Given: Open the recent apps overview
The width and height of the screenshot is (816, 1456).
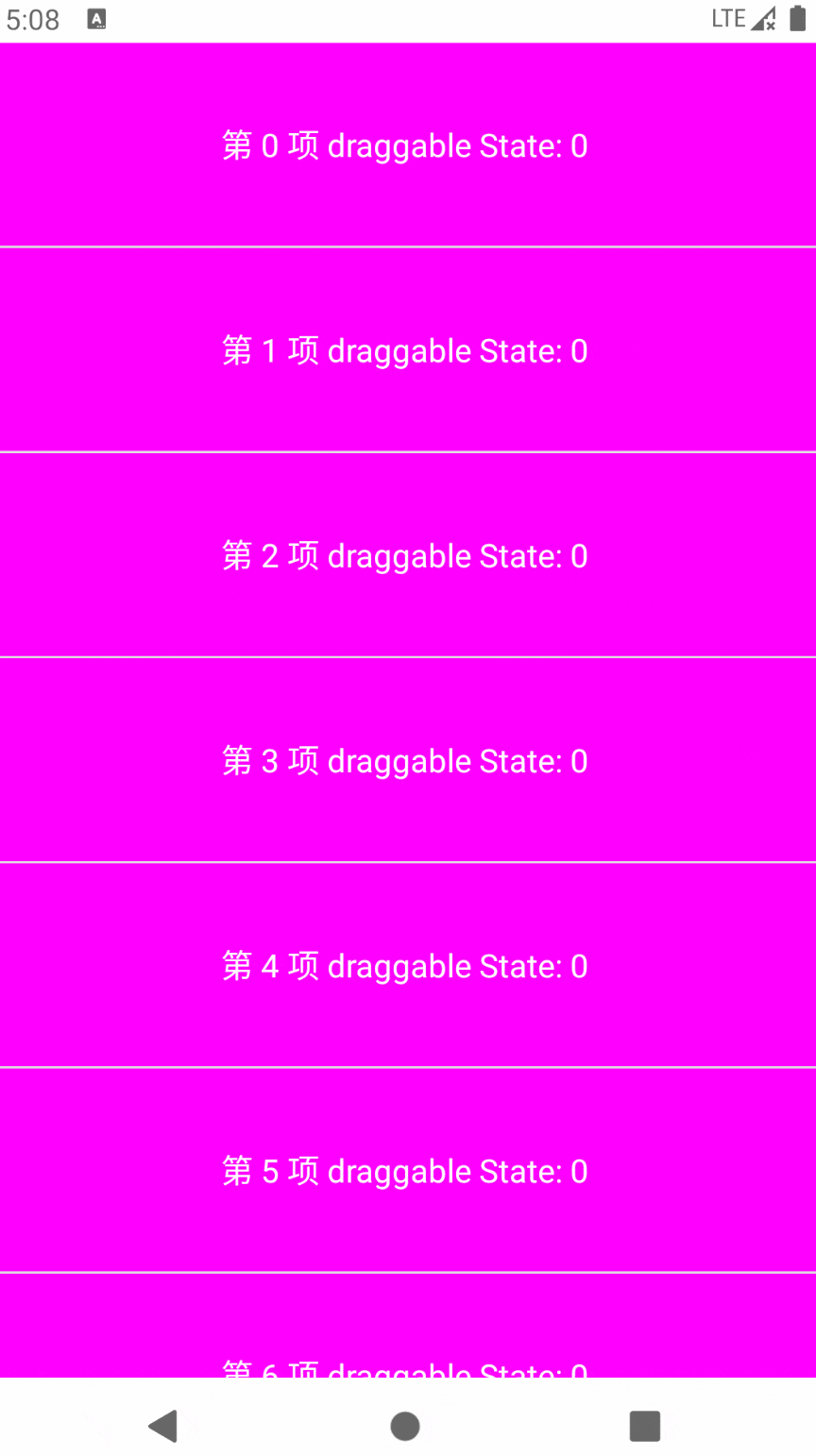Looking at the screenshot, I should pos(645,1426).
